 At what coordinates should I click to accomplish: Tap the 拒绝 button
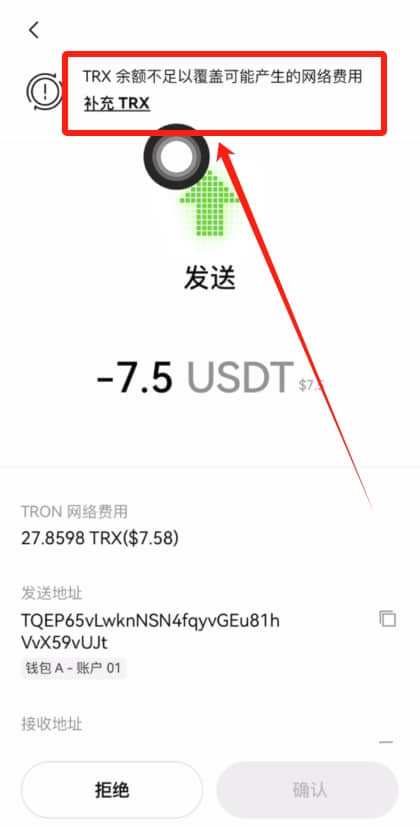coord(112,790)
